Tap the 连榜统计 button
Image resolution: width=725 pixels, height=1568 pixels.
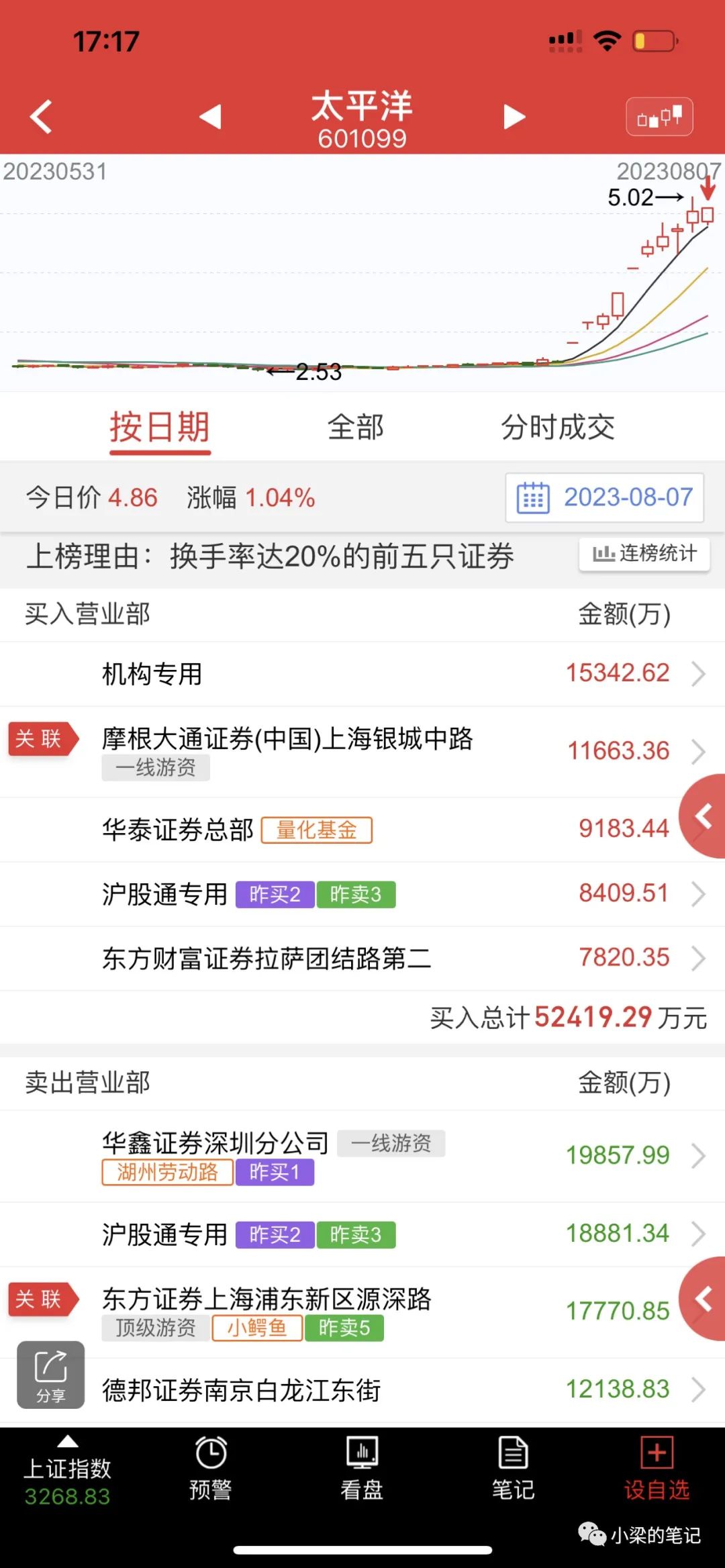click(644, 554)
